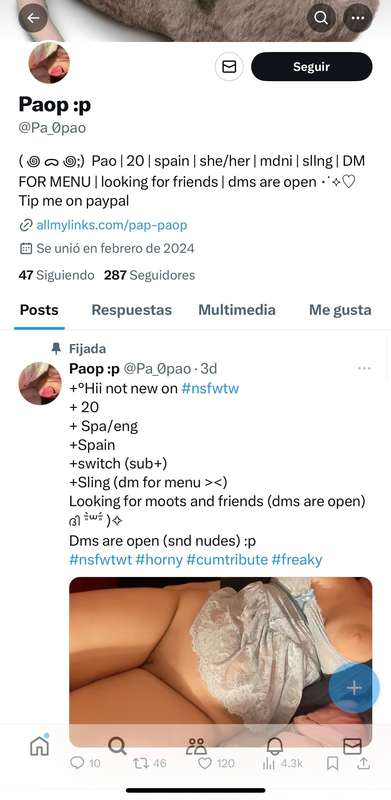Screen dimensions: 391x800
Task: View the 287 Seguidores list
Action: pyautogui.click(x=150, y=276)
